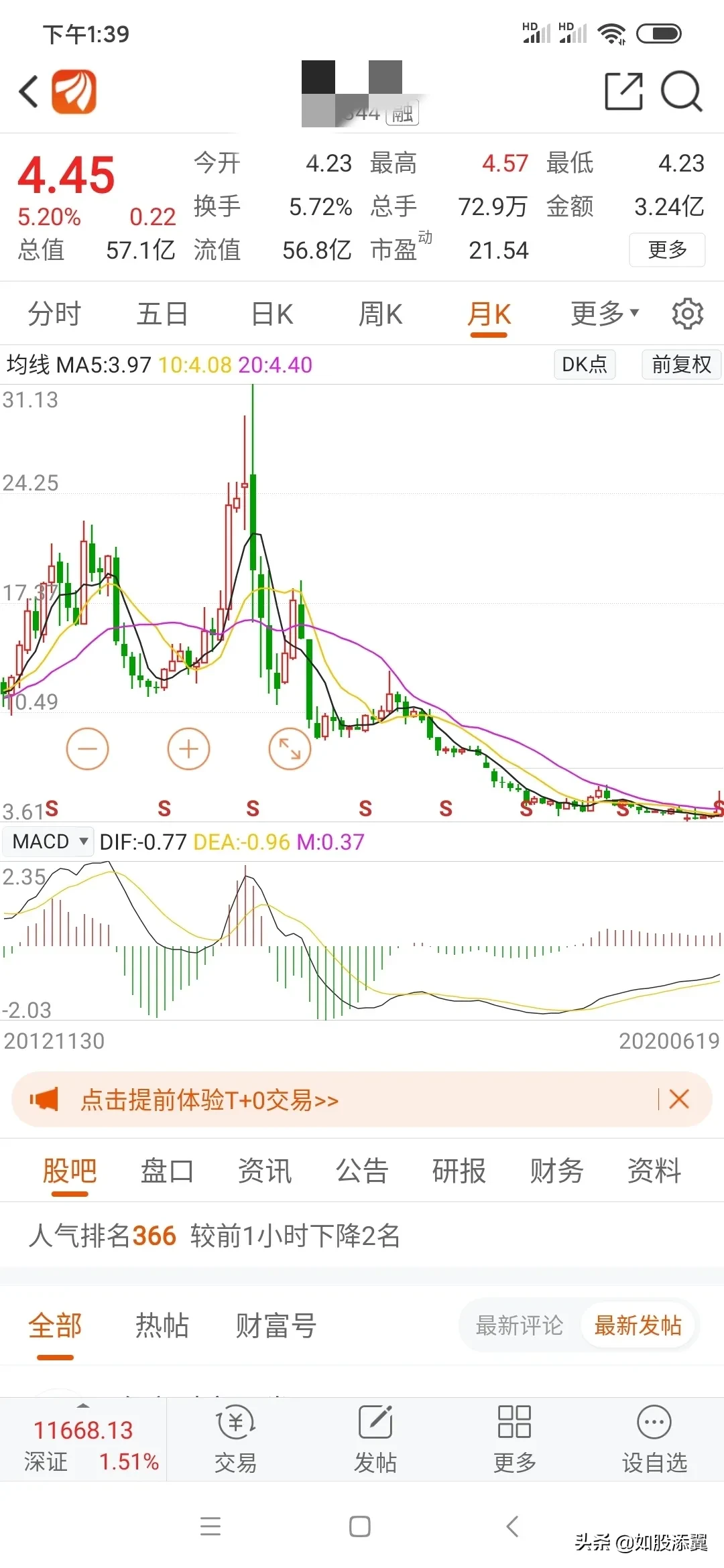Change the 前复权 adjustment option
The width and height of the screenshot is (724, 1568).
click(681, 365)
